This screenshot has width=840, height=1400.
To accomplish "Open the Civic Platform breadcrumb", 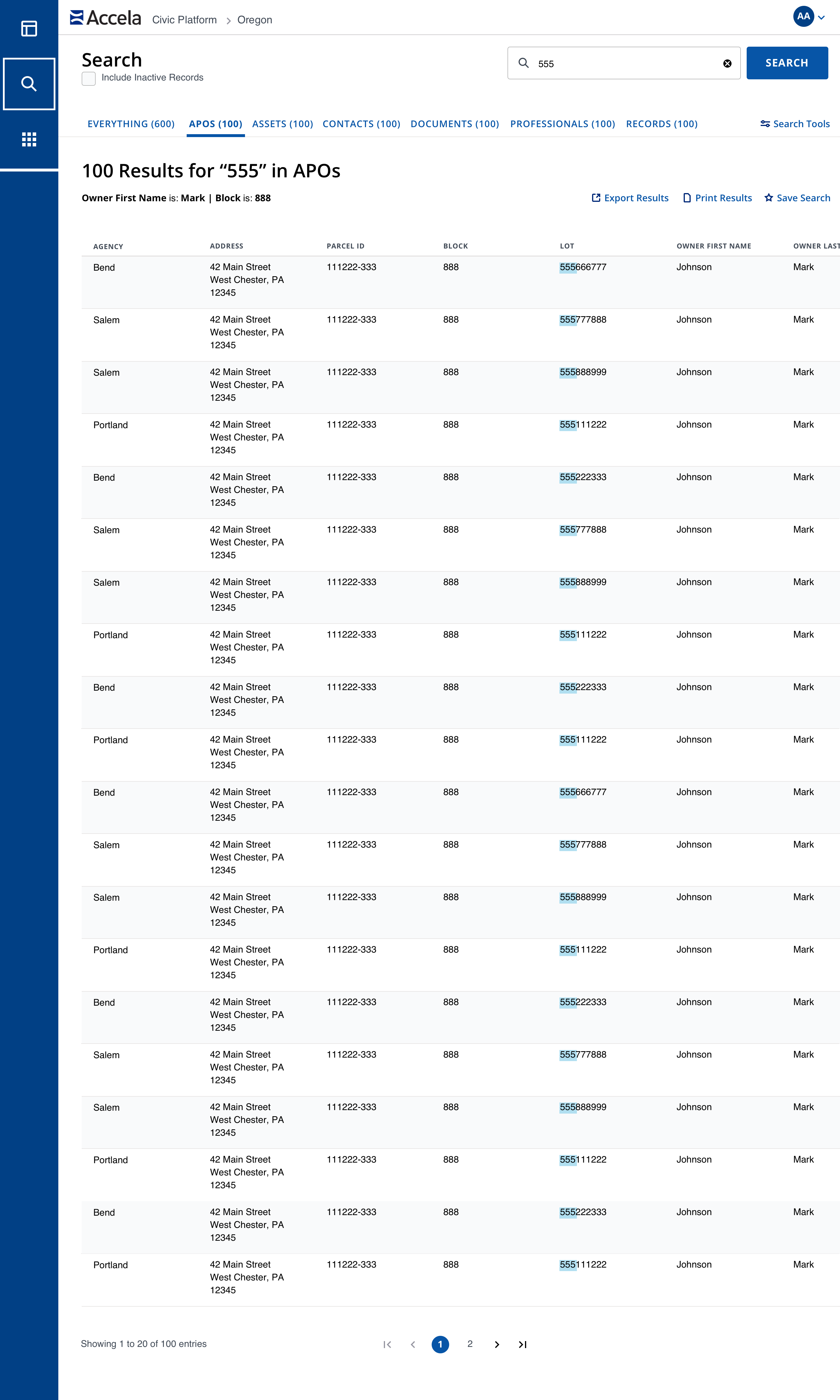I will (x=184, y=20).
